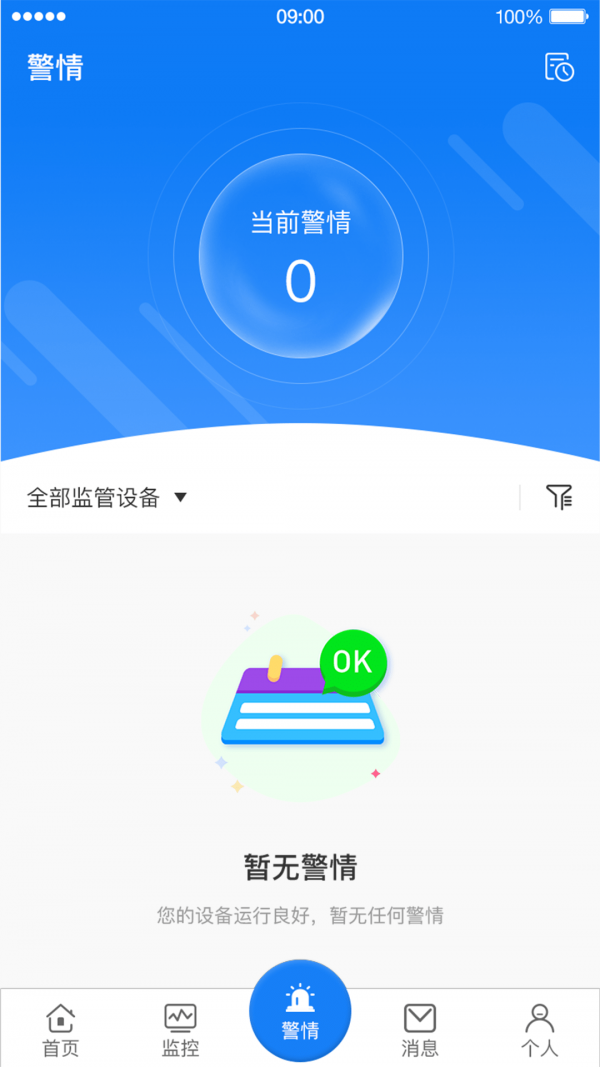Viewport: 600px width, 1067px height.
Task: Go to the 监控 tab
Action: click(180, 1030)
